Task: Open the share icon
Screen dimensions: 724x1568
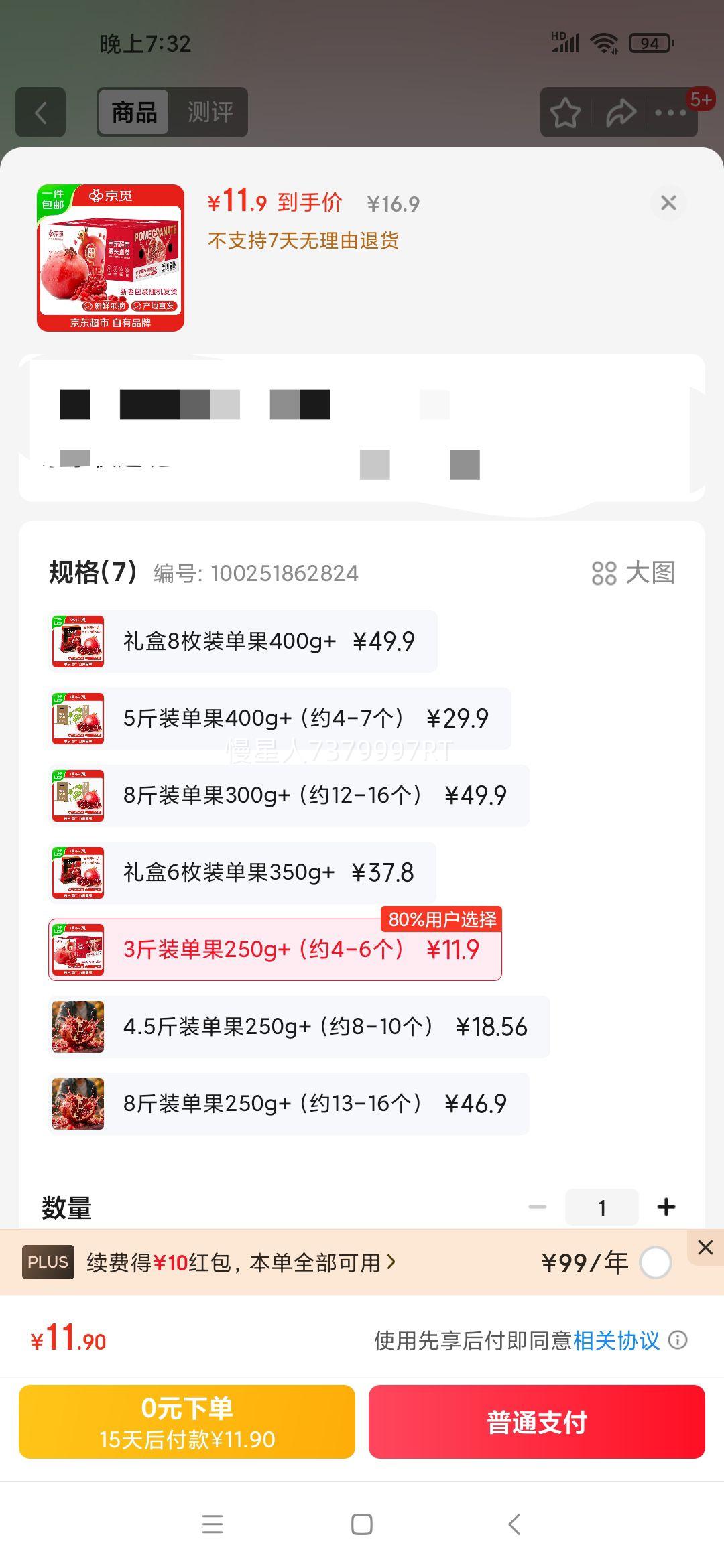Action: pos(620,112)
